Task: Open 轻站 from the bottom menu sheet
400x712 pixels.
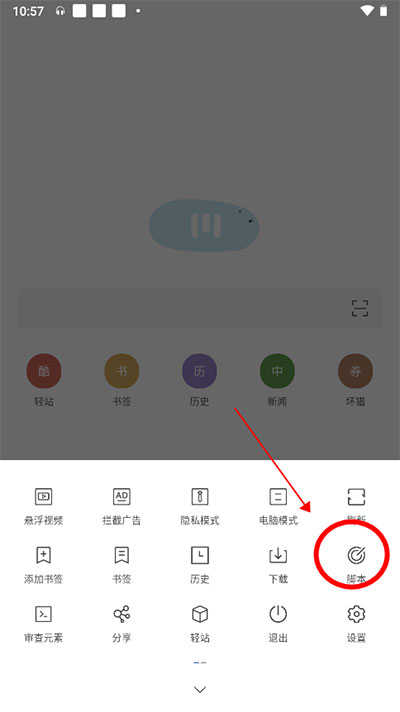Action: pyautogui.click(x=200, y=623)
